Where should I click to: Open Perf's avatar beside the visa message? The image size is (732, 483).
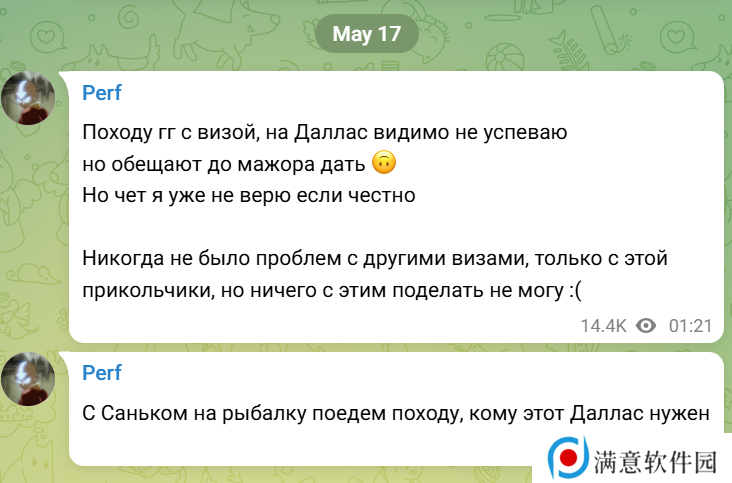pyautogui.click(x=28, y=98)
